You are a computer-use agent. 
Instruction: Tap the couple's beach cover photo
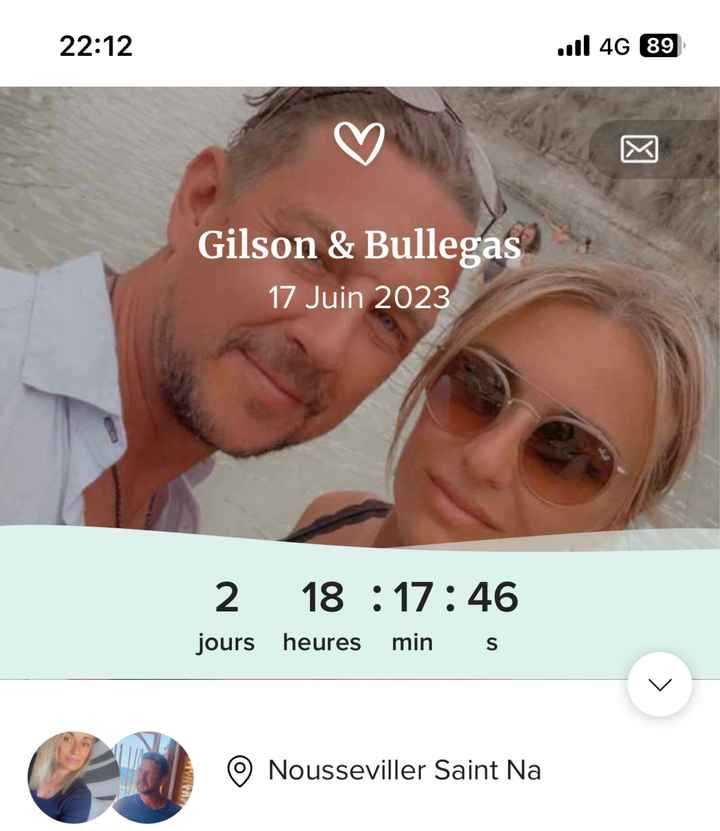[360, 420]
